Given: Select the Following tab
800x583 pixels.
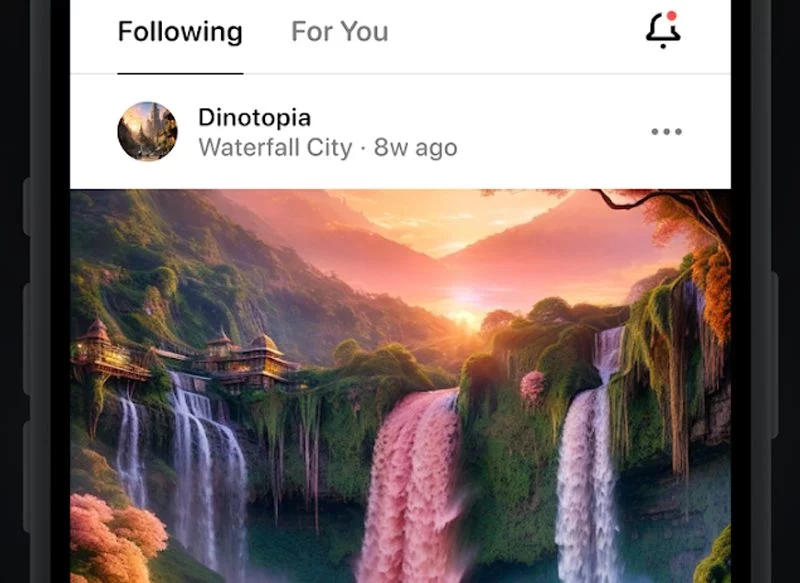Looking at the screenshot, I should [x=180, y=32].
